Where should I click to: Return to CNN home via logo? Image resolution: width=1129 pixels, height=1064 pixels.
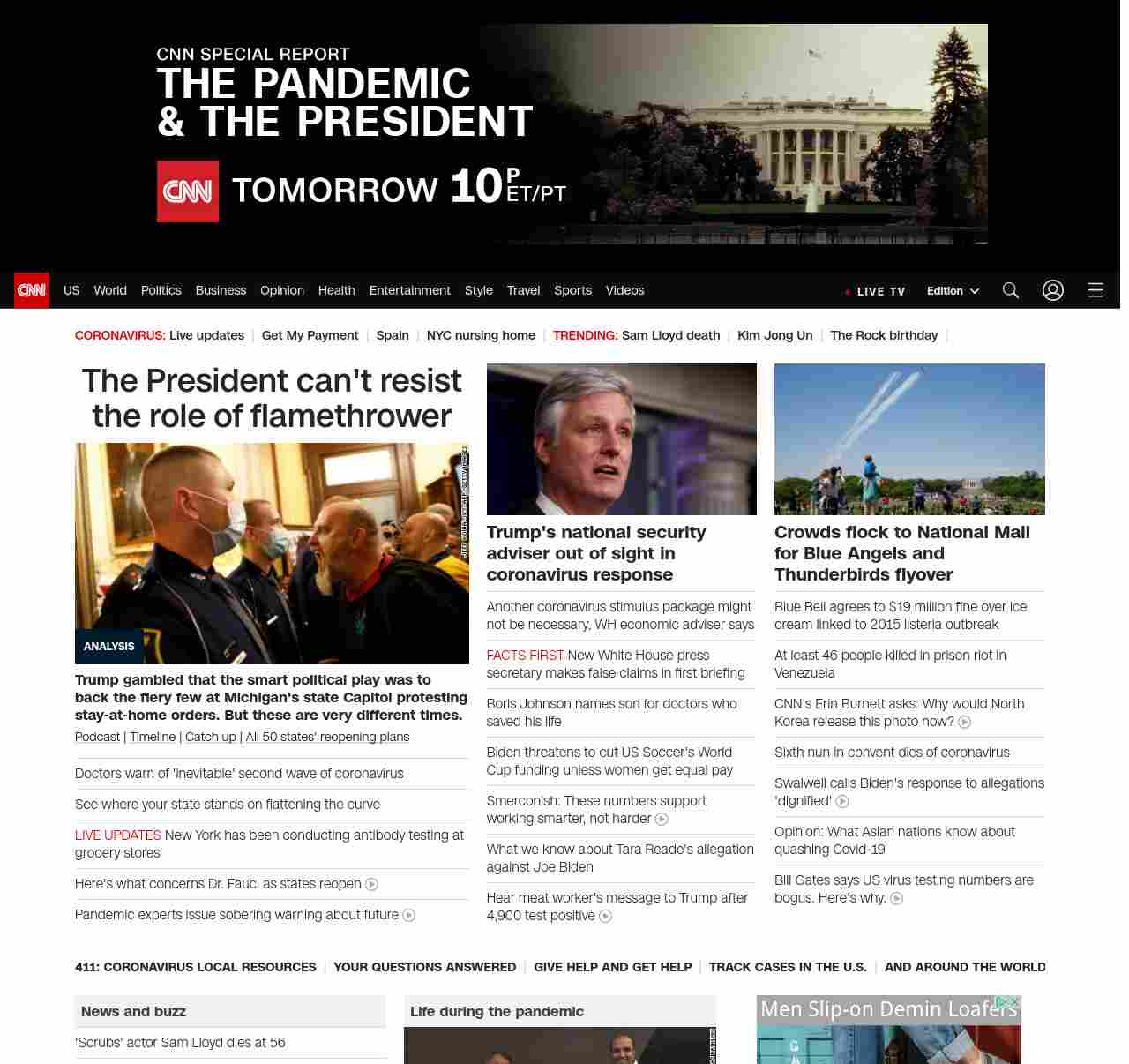coord(32,290)
